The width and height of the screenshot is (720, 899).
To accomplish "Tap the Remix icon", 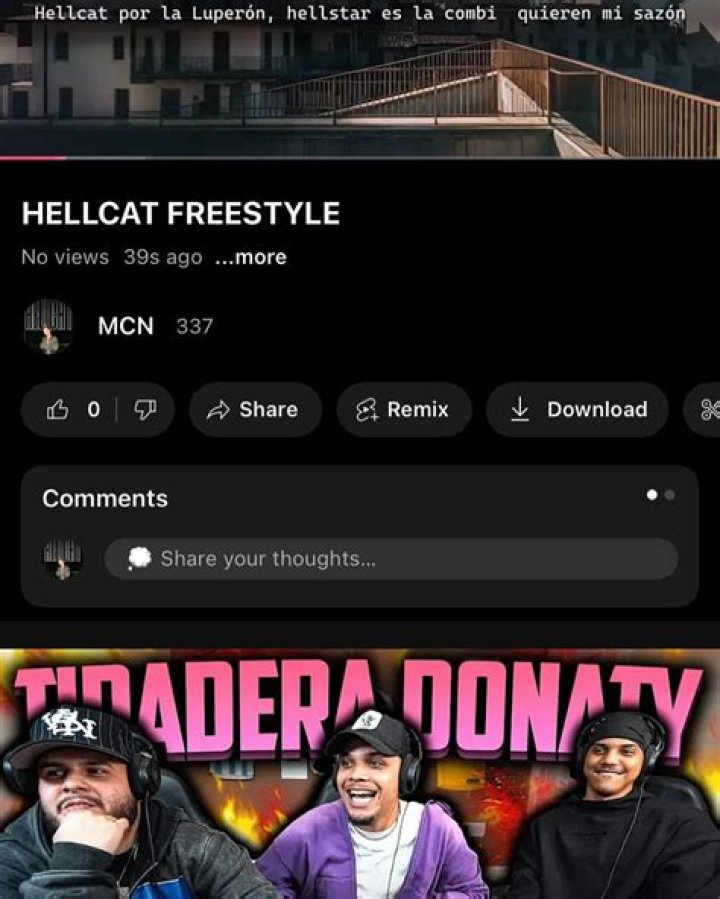I will click(x=368, y=409).
